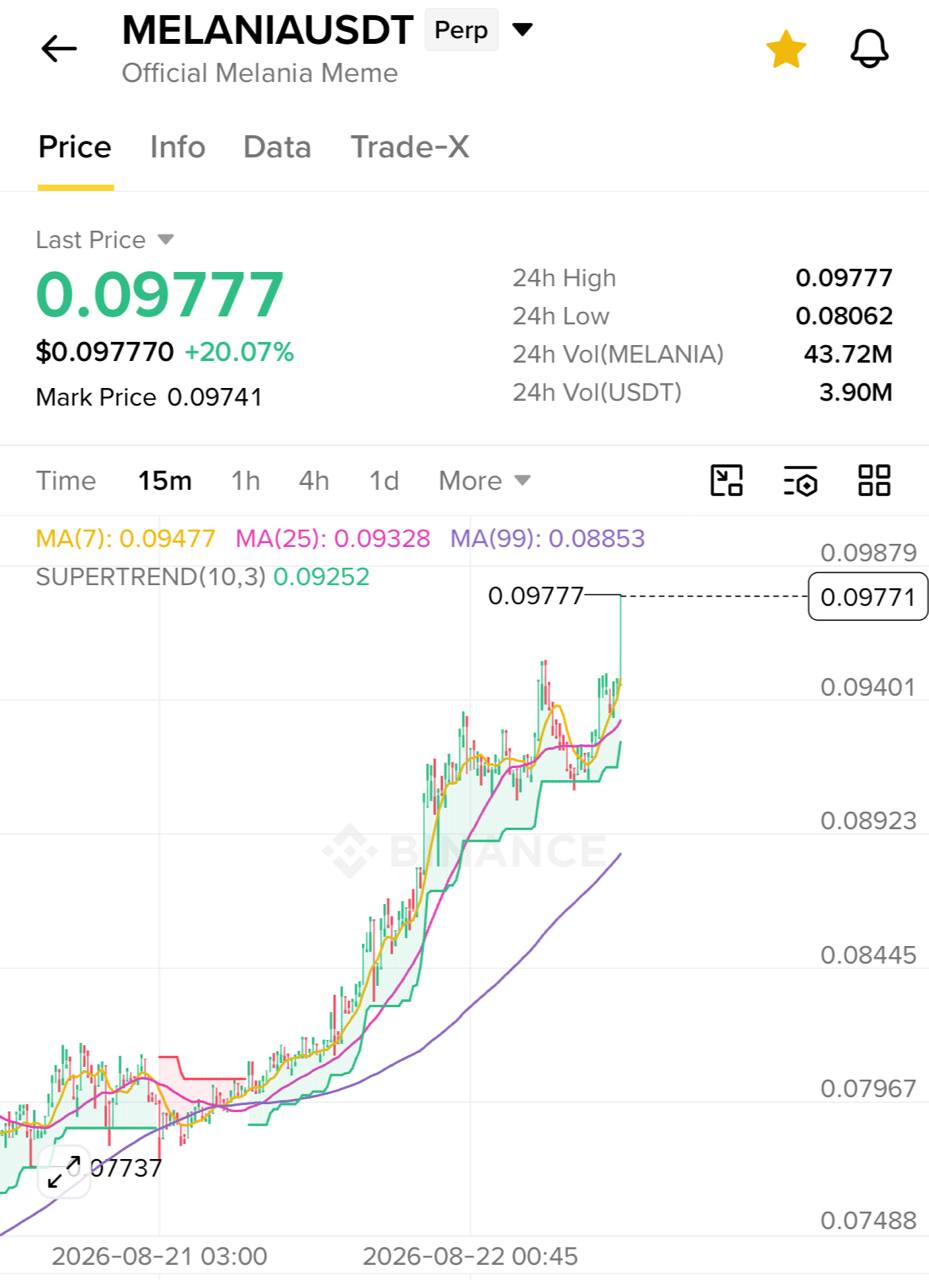
Task: Open the MELANIAUSDT pair selector dropdown
Action: (x=522, y=30)
